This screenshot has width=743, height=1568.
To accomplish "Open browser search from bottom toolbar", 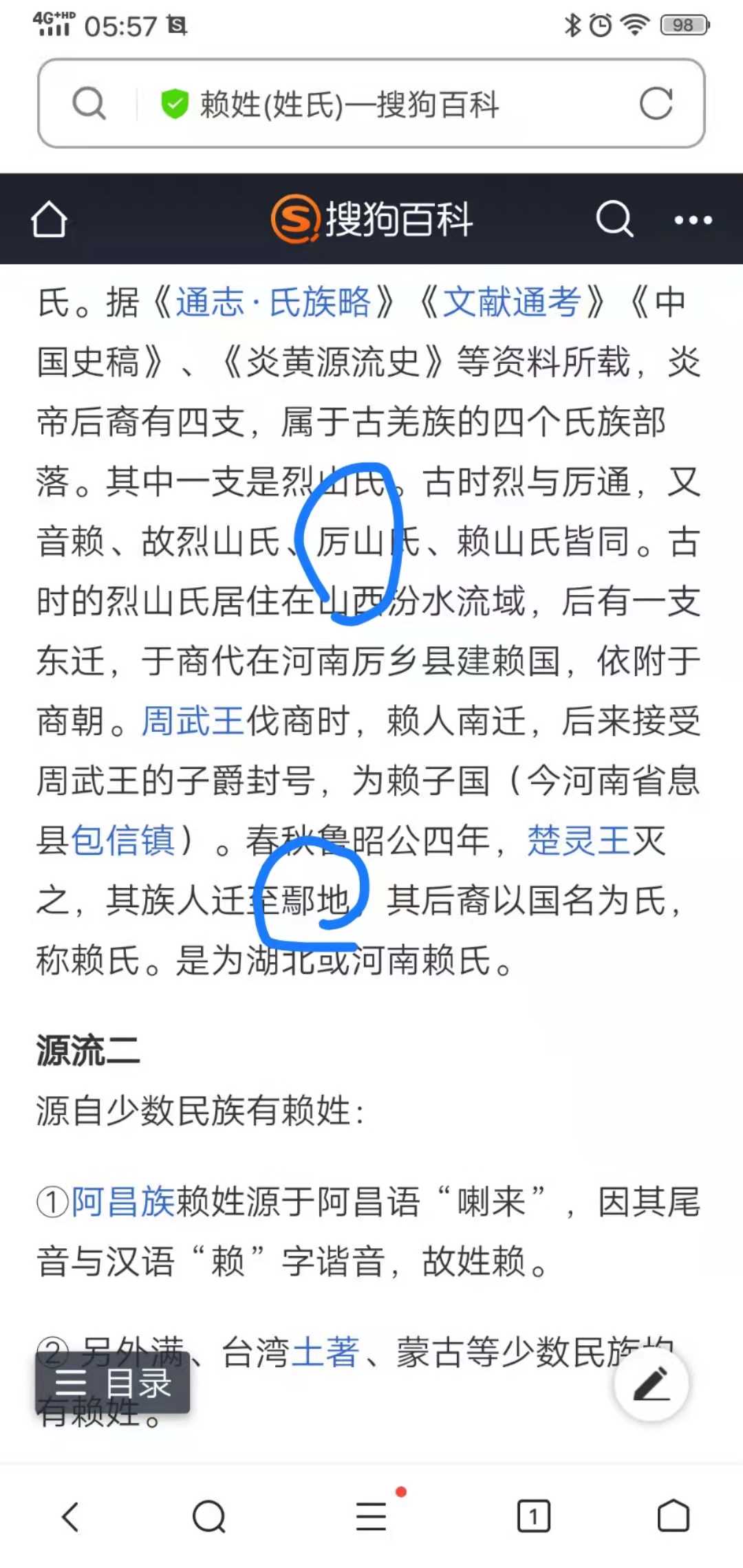I will (209, 1516).
